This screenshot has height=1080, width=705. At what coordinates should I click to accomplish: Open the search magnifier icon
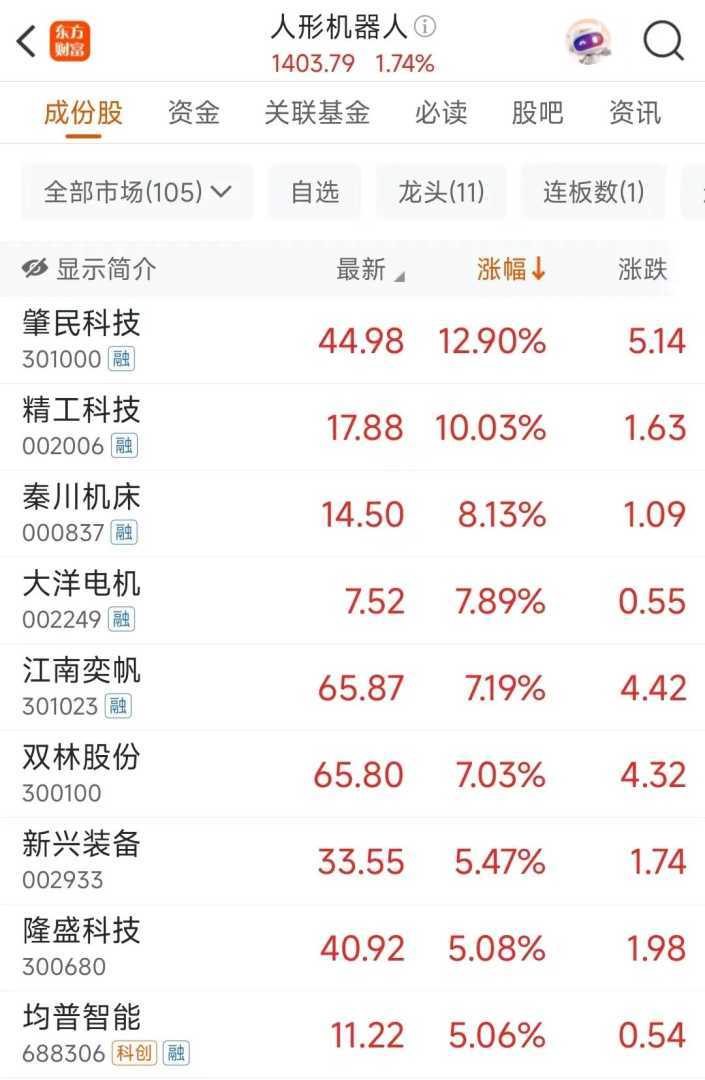pos(662,42)
